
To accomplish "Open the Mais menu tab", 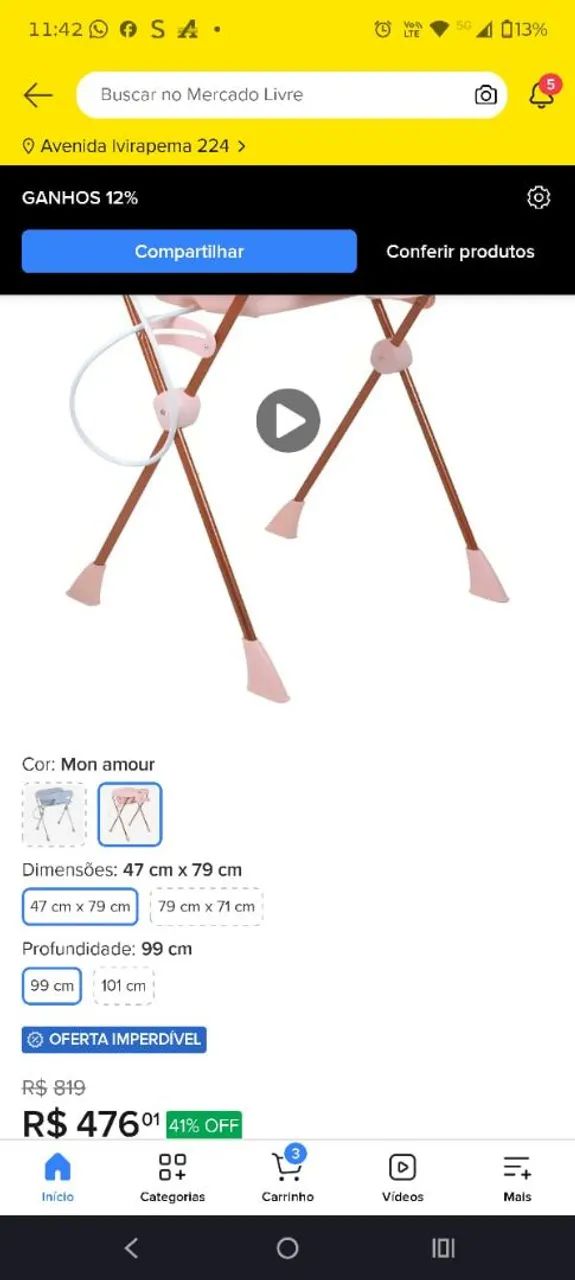I will [x=517, y=1177].
